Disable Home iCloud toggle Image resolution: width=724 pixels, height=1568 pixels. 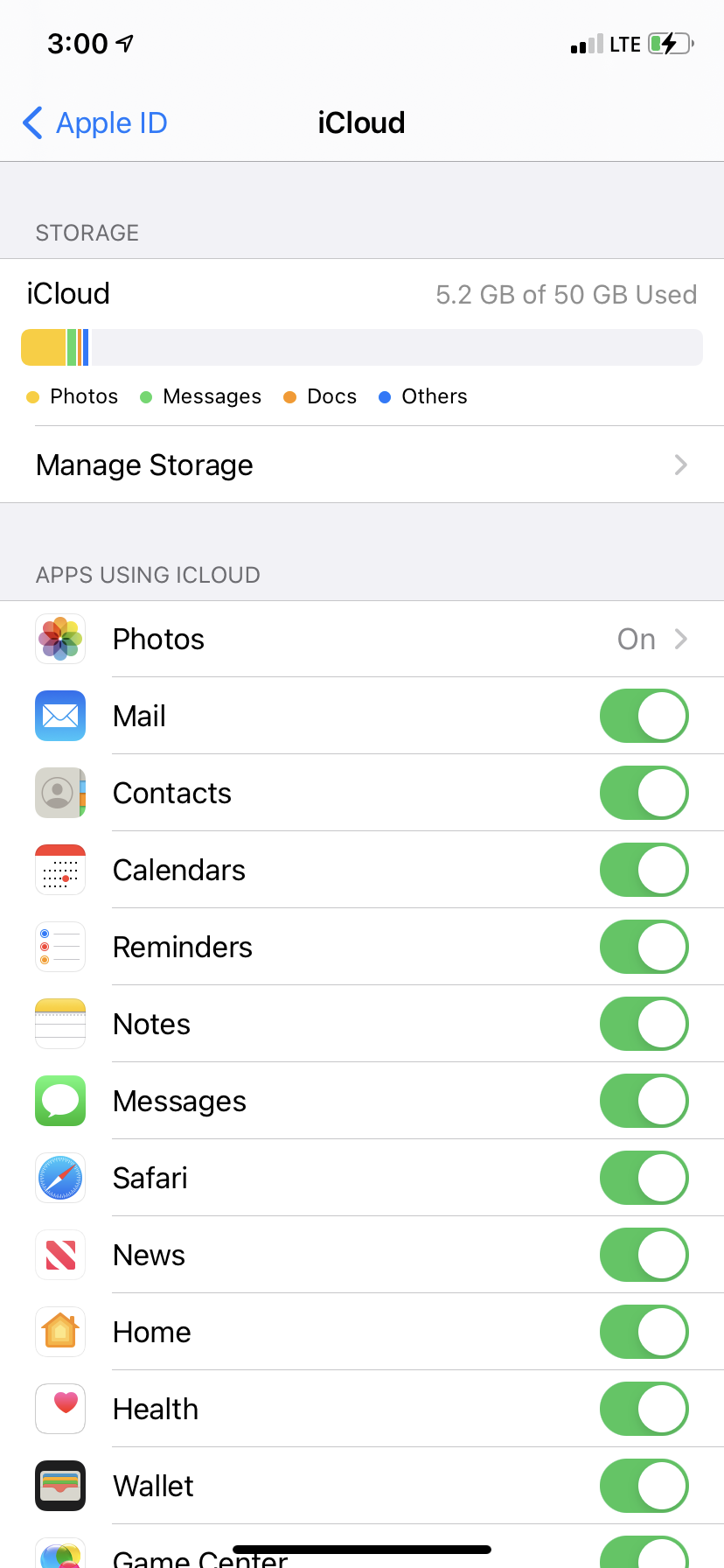(x=644, y=1333)
